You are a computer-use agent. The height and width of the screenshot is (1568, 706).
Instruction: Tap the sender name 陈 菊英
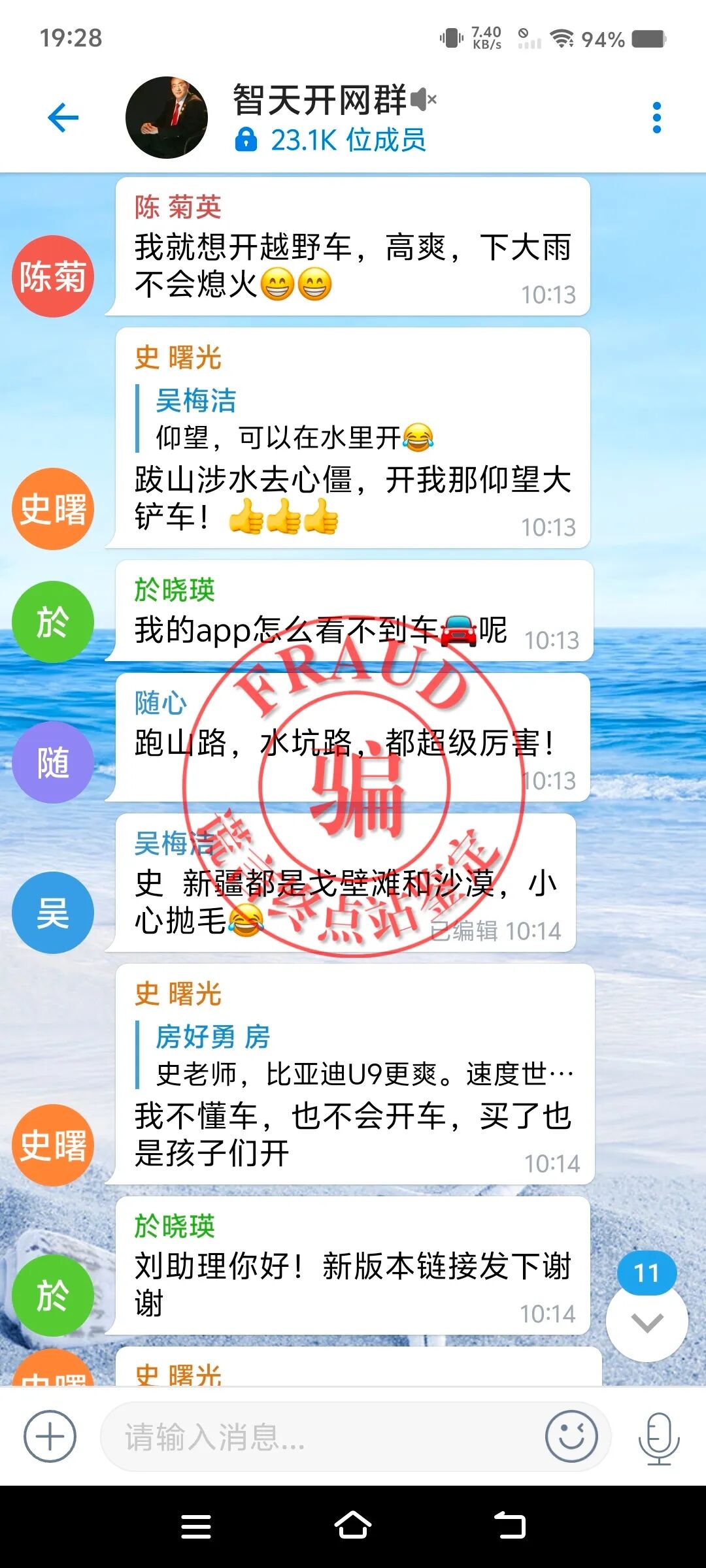(178, 208)
